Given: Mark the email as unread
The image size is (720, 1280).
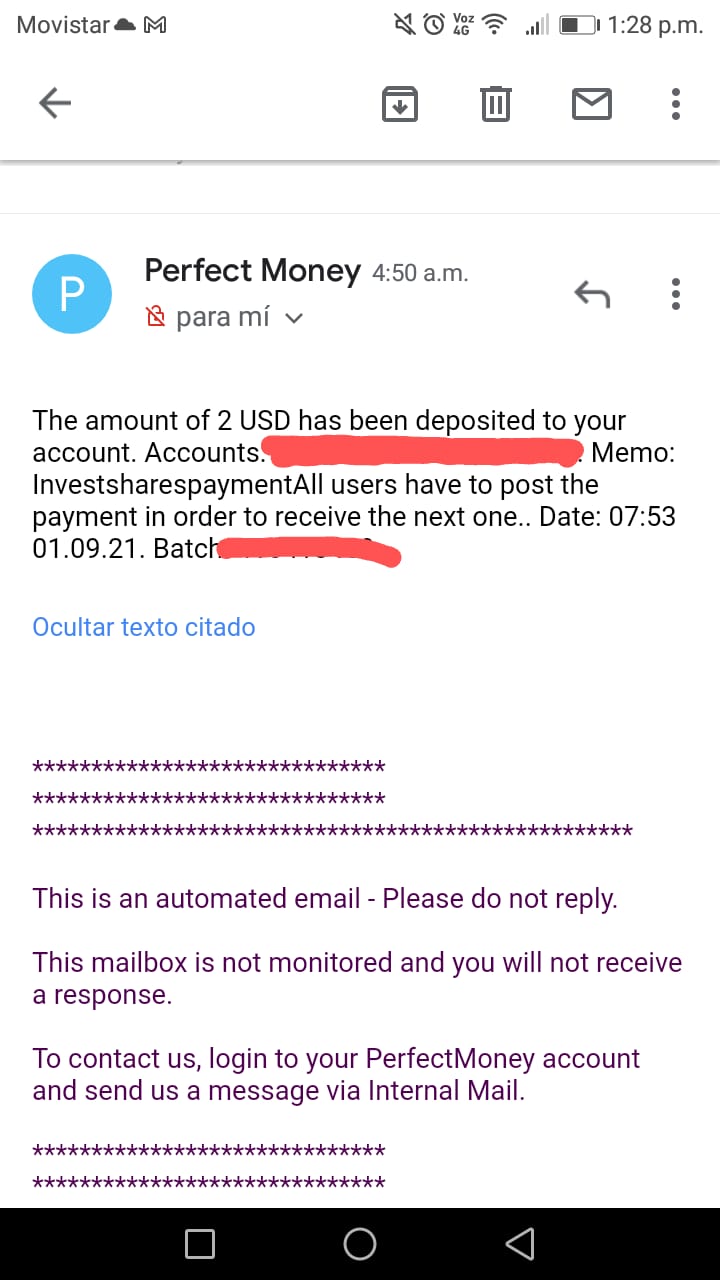Looking at the screenshot, I should point(591,104).
